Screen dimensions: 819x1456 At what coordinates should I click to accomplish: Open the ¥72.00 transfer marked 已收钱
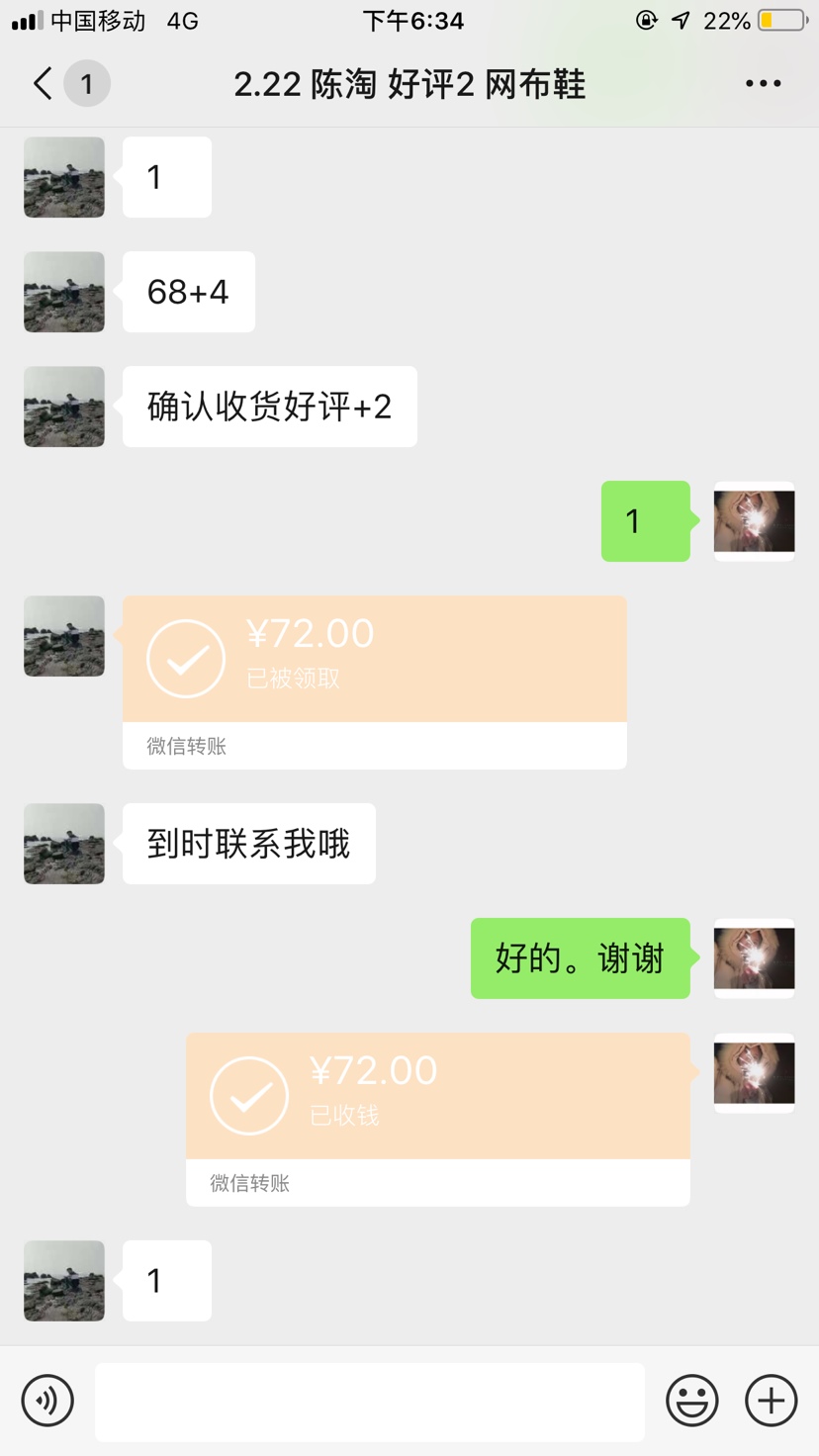(437, 1097)
